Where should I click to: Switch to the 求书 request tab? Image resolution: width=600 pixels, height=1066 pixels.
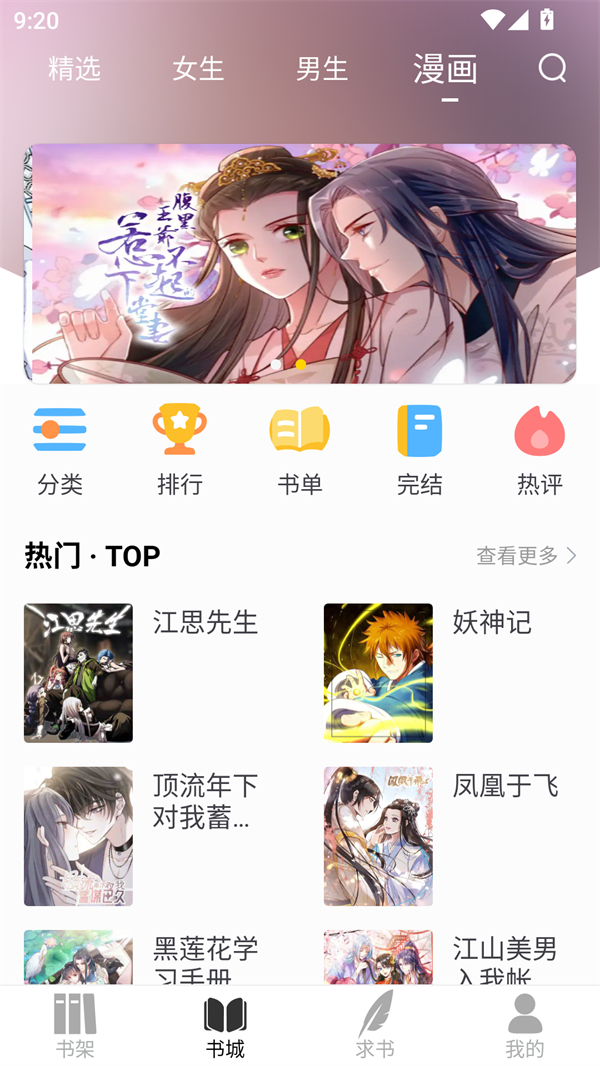[x=375, y=1026]
